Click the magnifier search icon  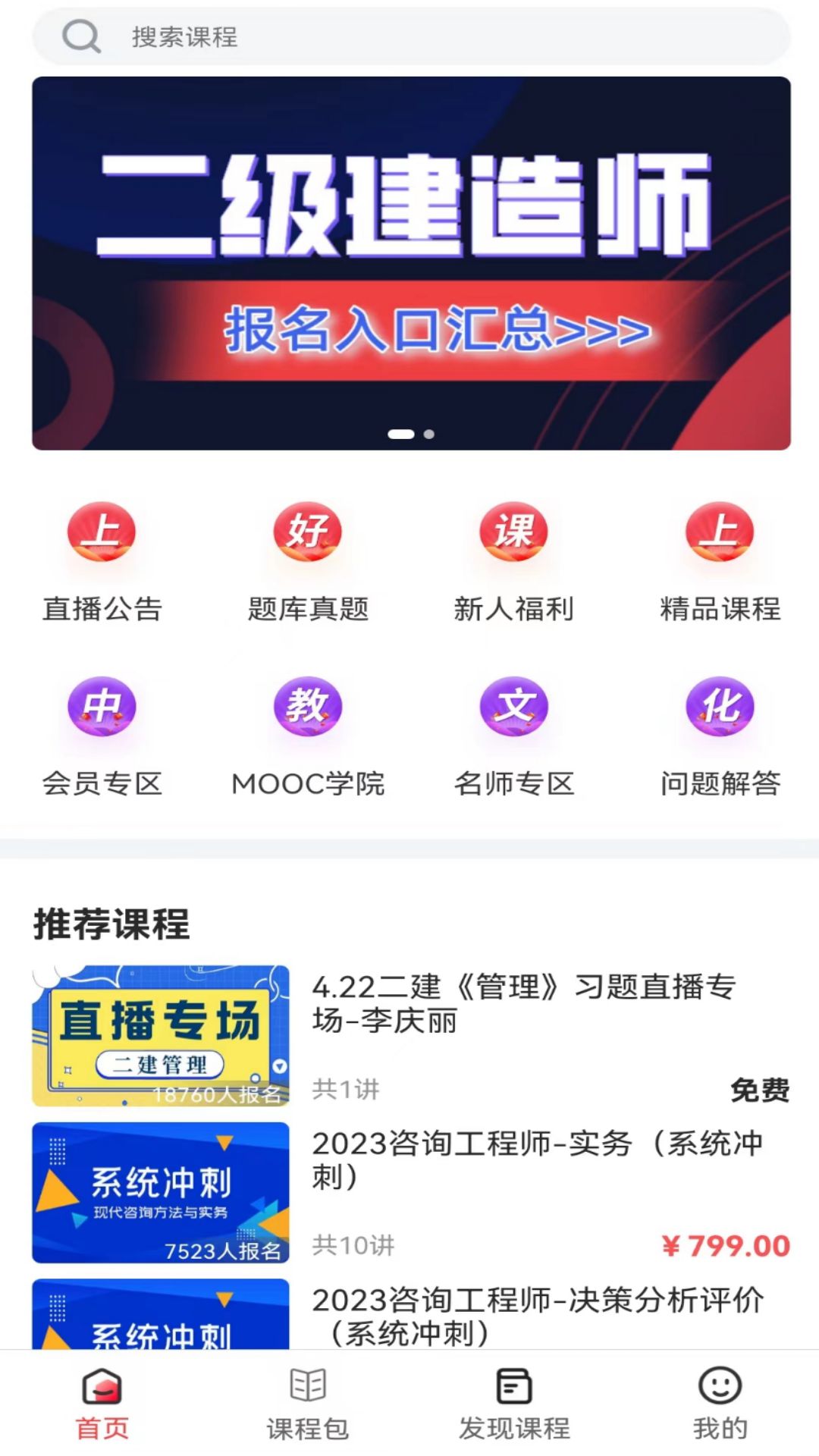click(x=82, y=36)
